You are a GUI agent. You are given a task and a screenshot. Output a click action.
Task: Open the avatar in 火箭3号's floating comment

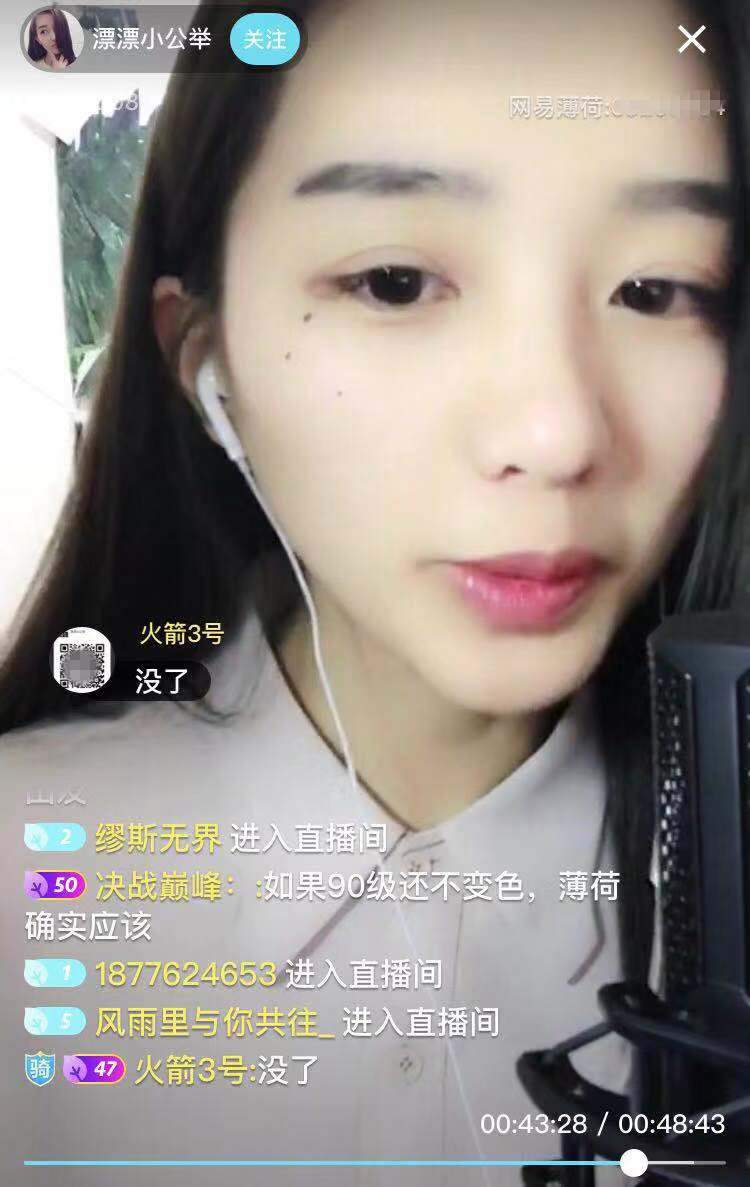pos(82,658)
